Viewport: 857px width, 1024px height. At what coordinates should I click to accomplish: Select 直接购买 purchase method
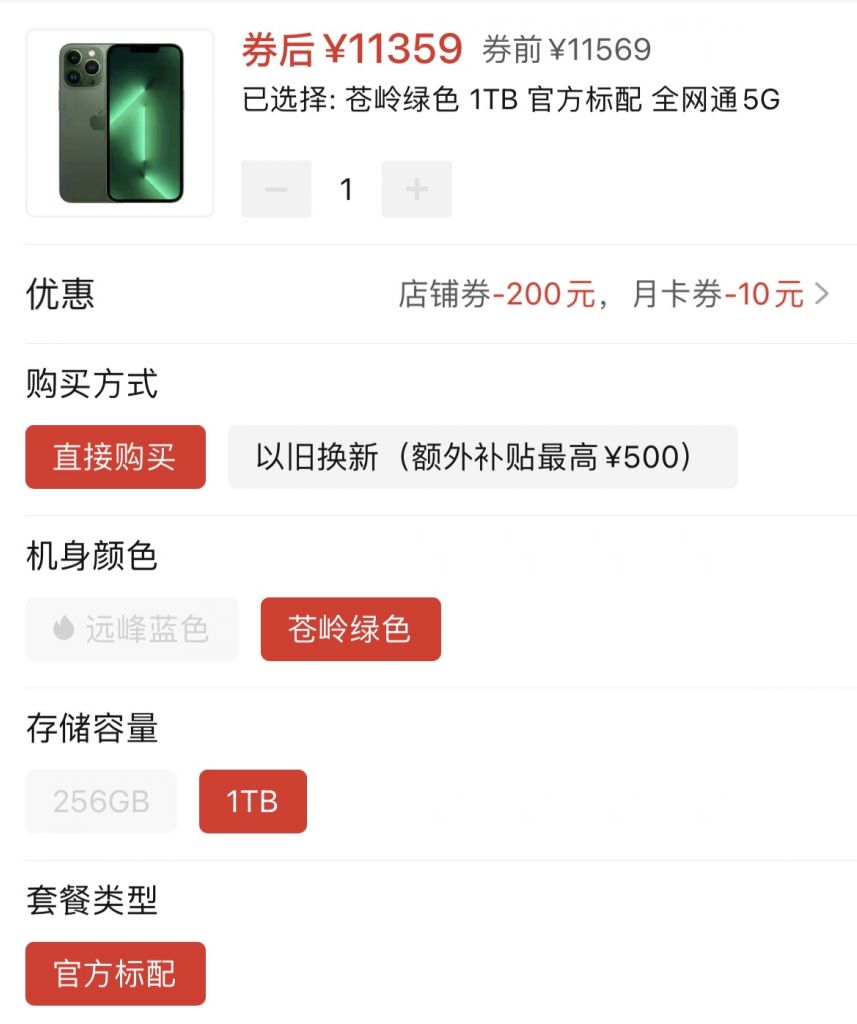point(114,457)
